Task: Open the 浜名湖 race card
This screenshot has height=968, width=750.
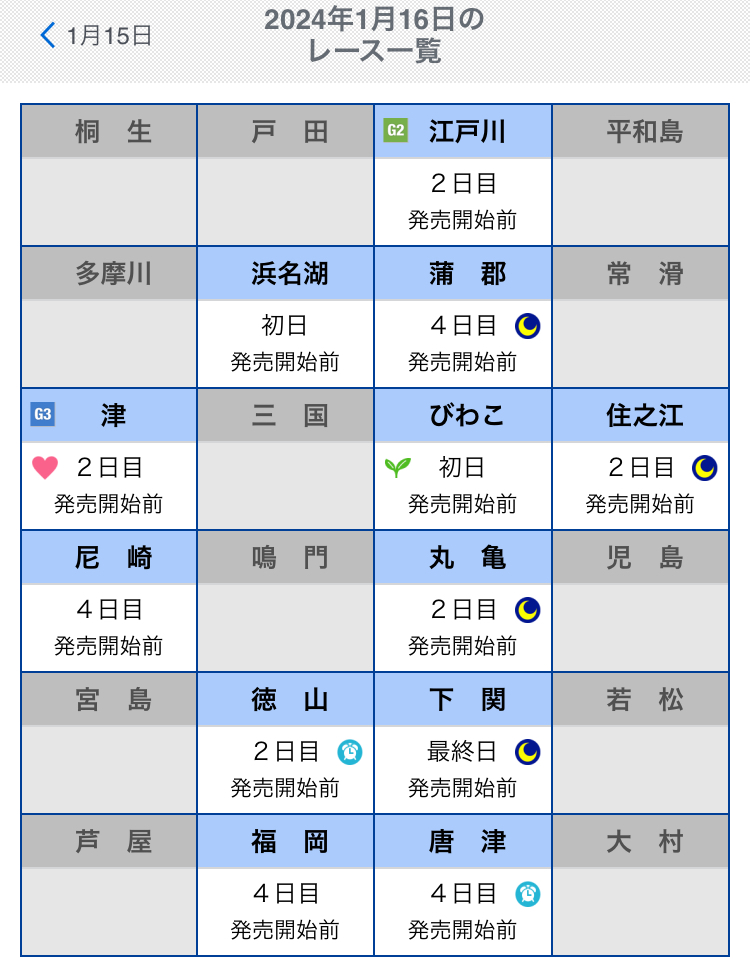Action: (285, 317)
